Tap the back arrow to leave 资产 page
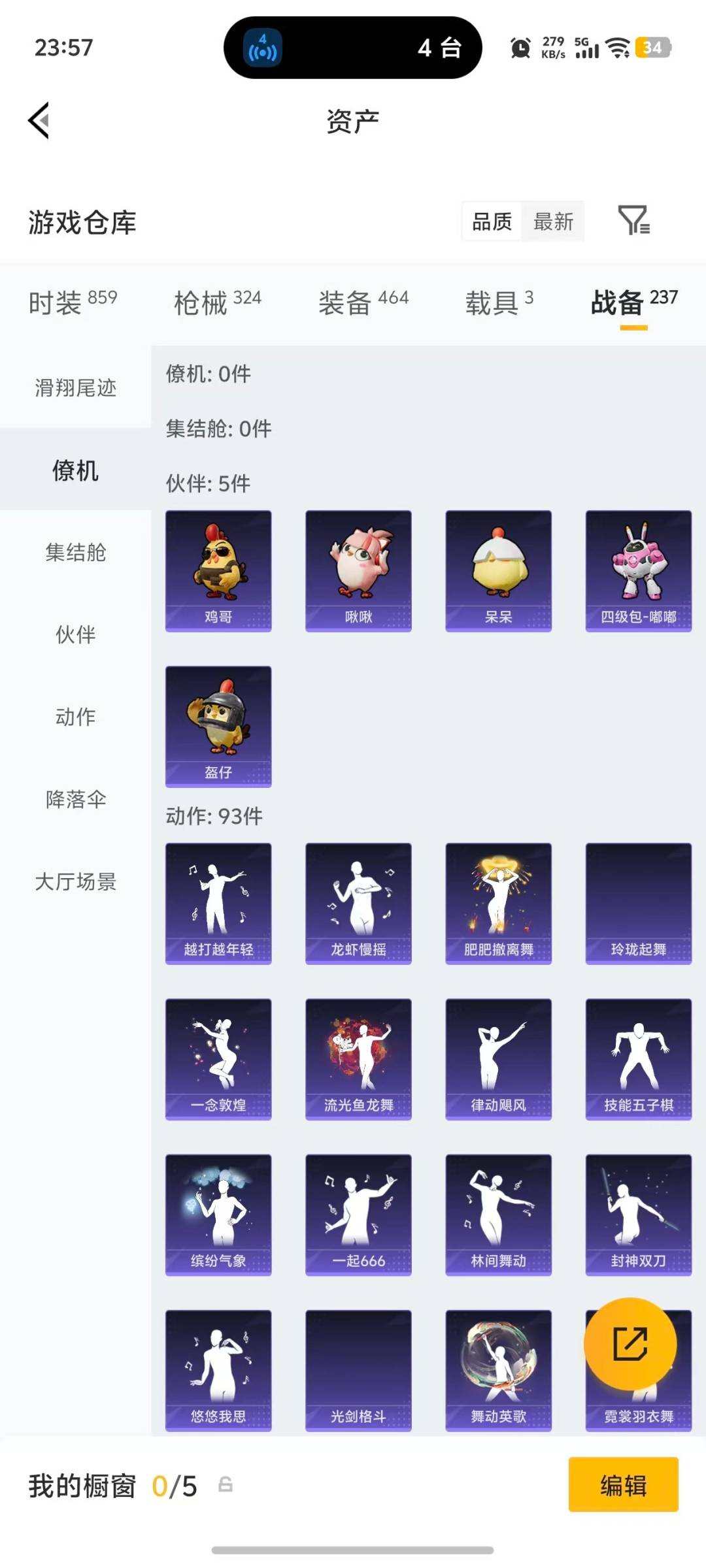Viewport: 706px width, 1568px height. pos(39,122)
